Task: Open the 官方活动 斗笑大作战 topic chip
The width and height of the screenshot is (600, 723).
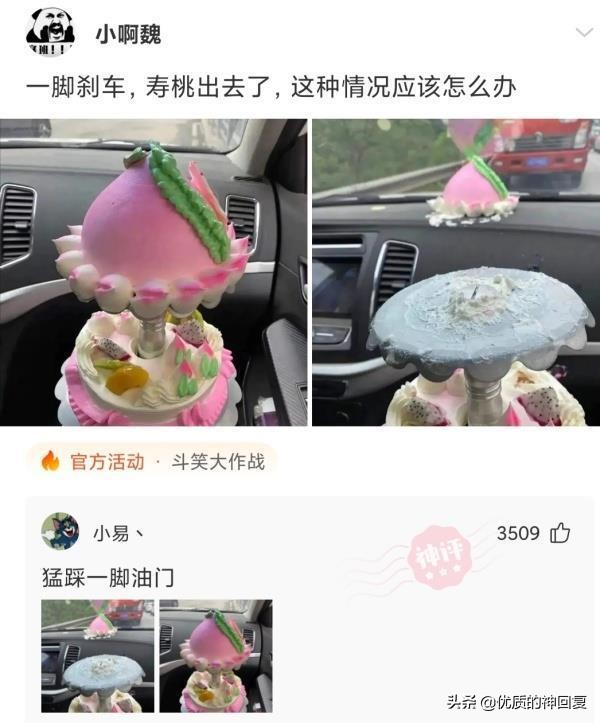Action: [x=152, y=461]
